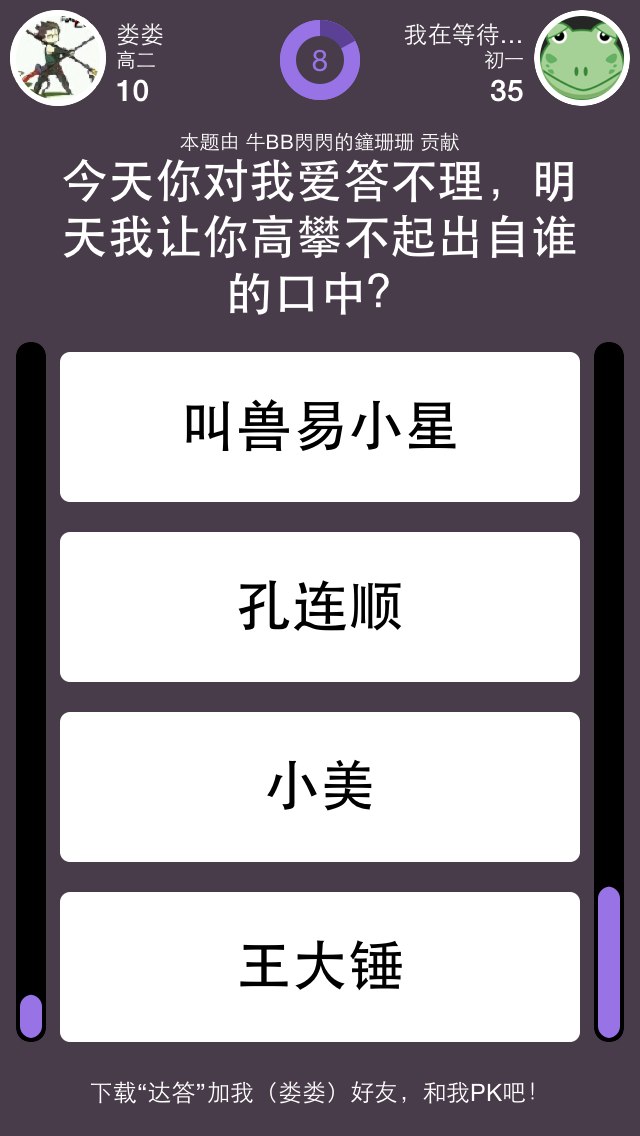Answer with 王大锤
Image resolution: width=640 pixels, height=1136 pixels.
320,967
